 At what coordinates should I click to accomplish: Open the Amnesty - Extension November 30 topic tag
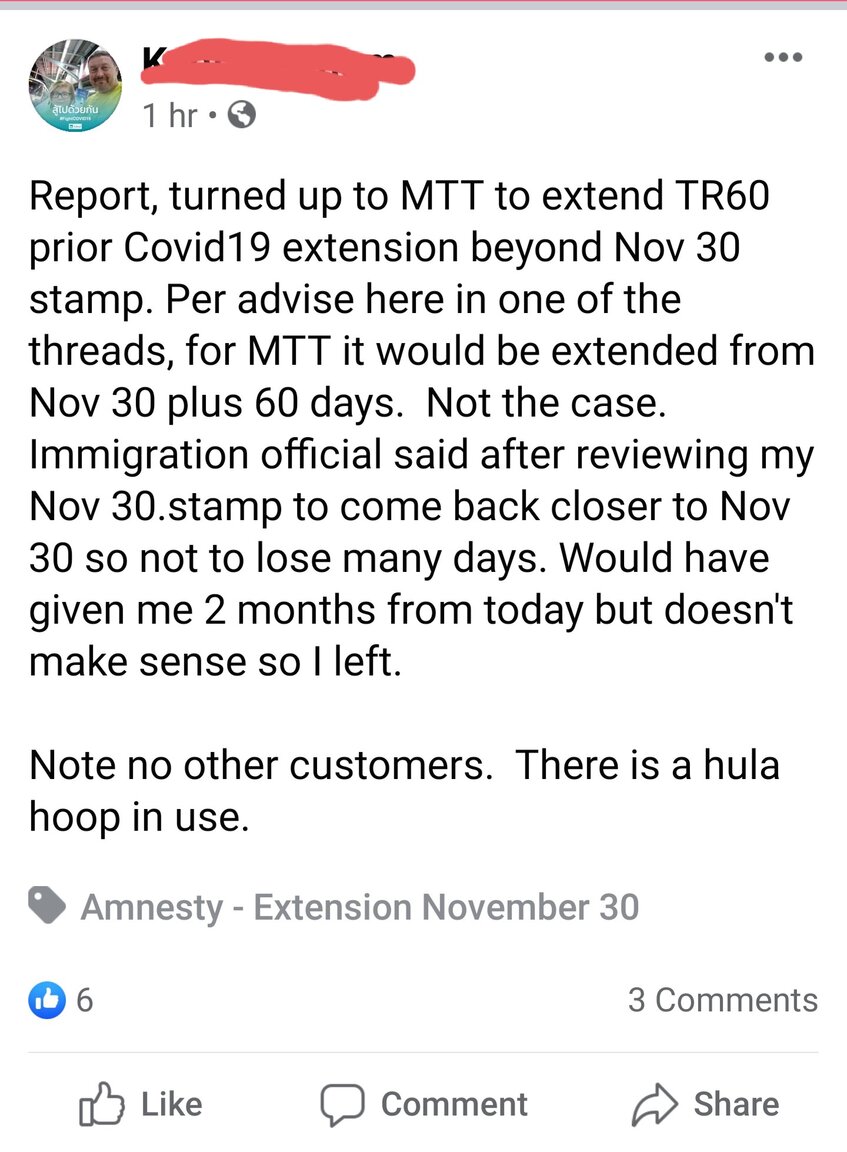(358, 907)
